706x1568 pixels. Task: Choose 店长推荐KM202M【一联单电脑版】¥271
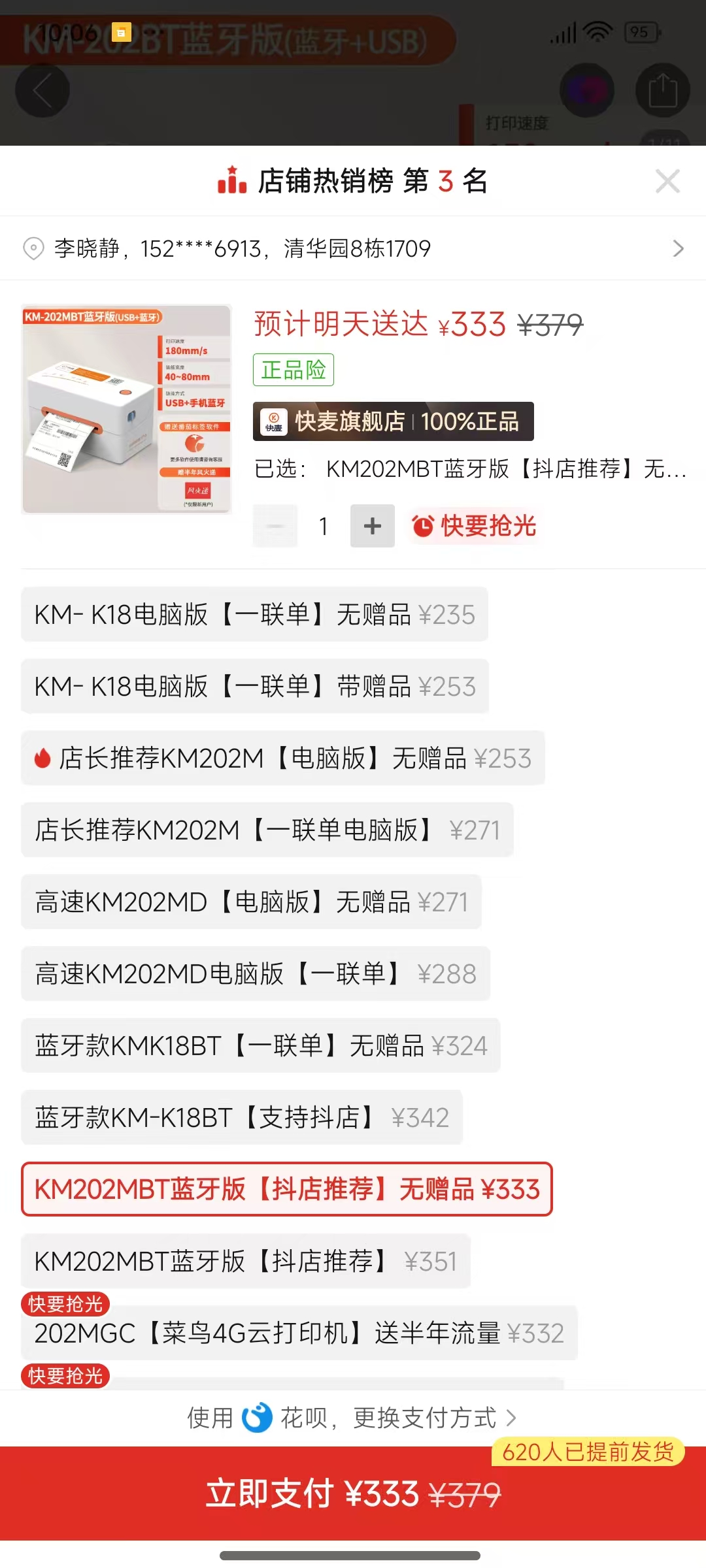[267, 830]
